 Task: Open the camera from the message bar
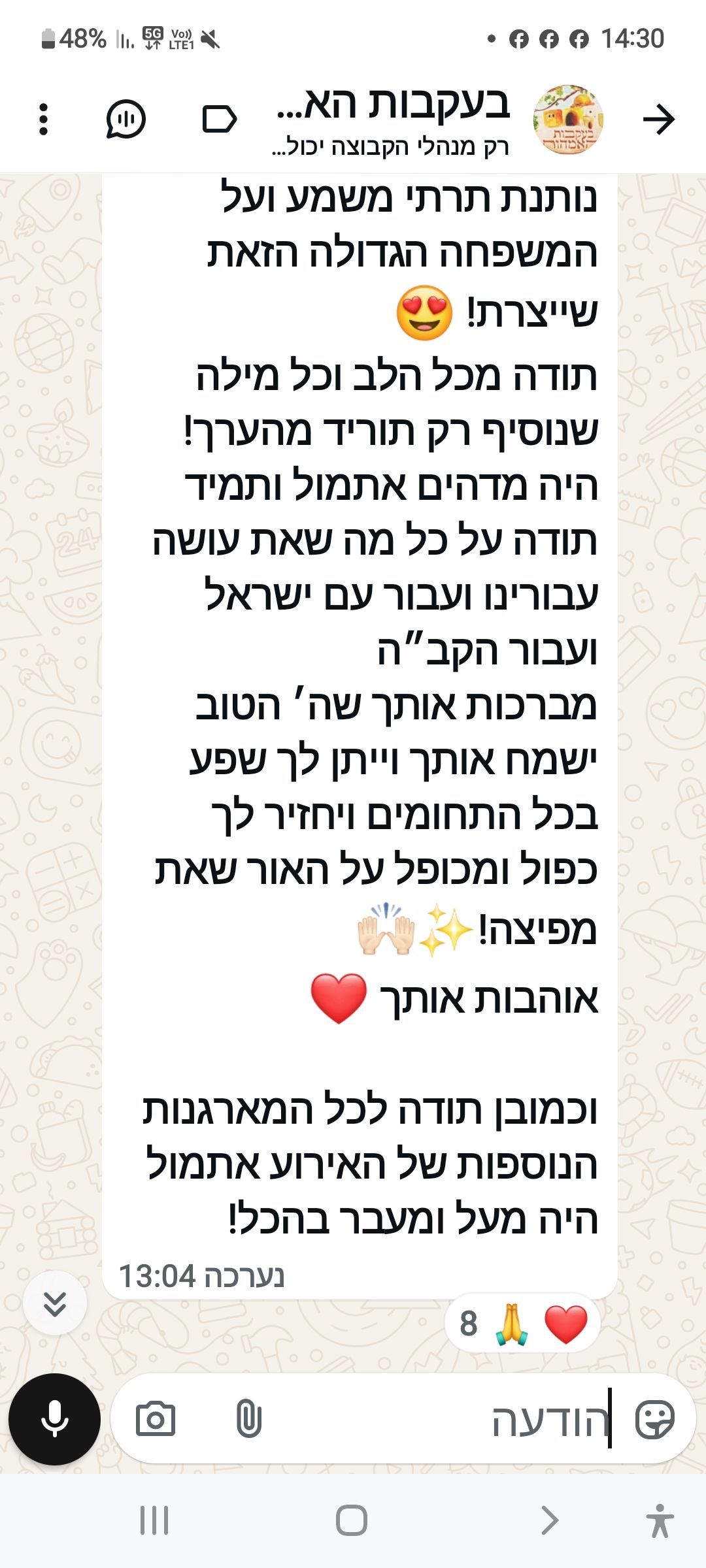[156, 1419]
